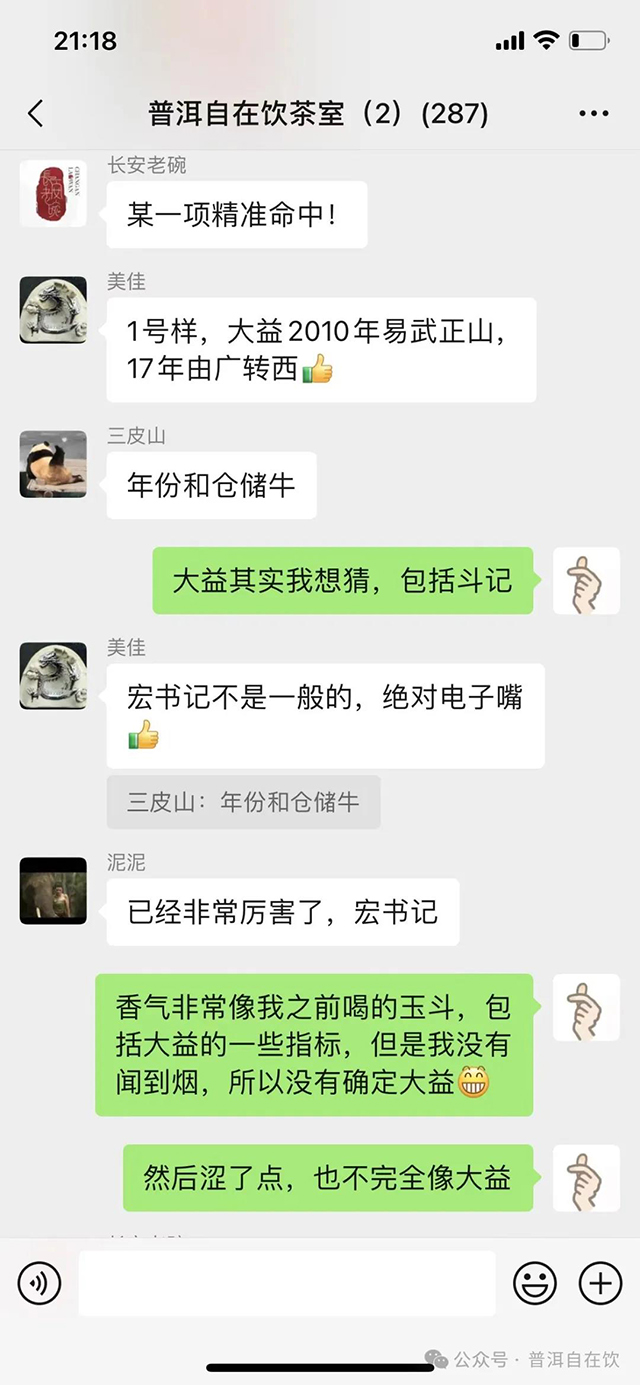This screenshot has width=640, height=1385.
Task: Open the chat overflow menu
Action: point(594,113)
